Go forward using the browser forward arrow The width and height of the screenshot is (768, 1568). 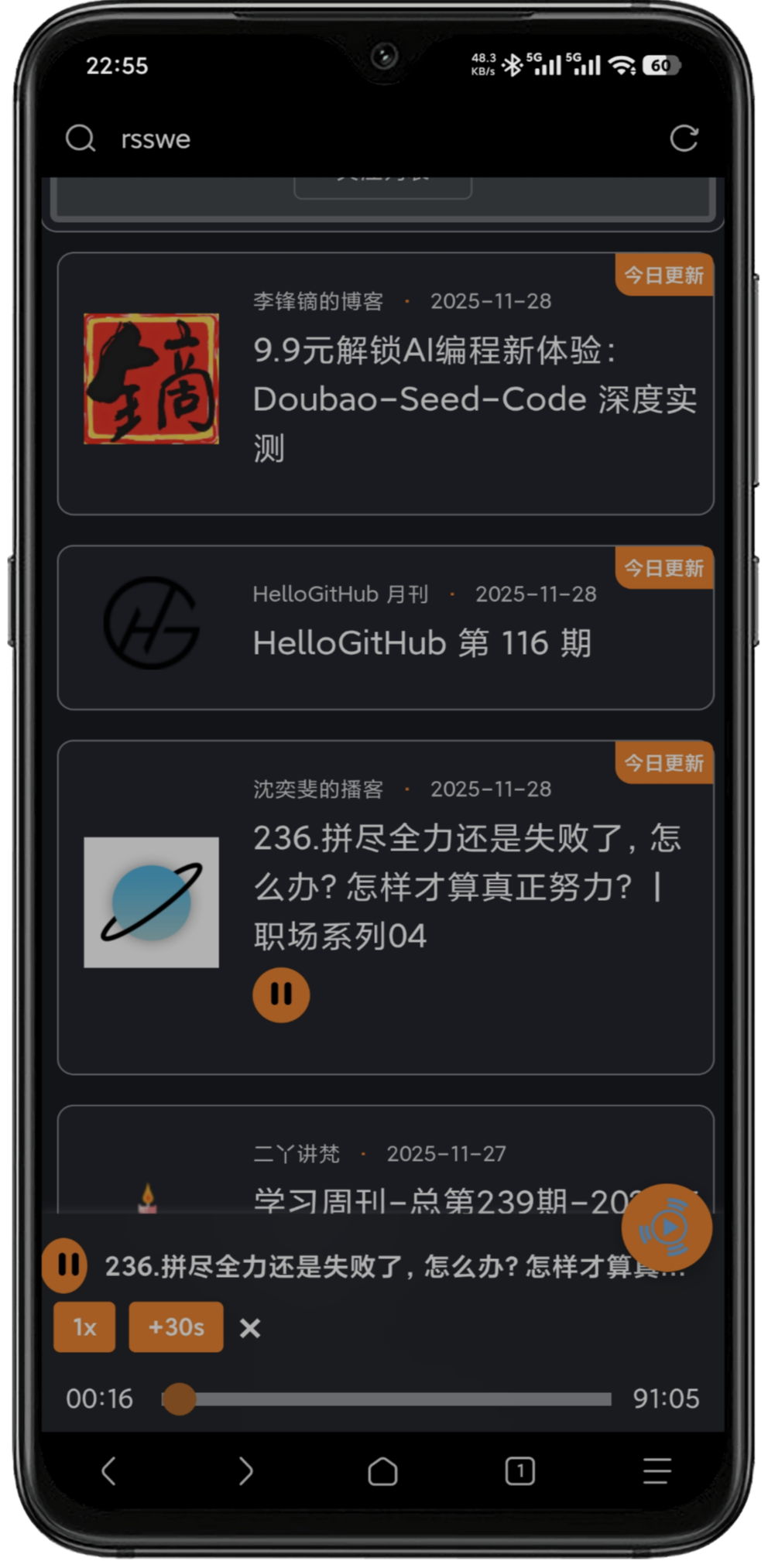tap(245, 1471)
